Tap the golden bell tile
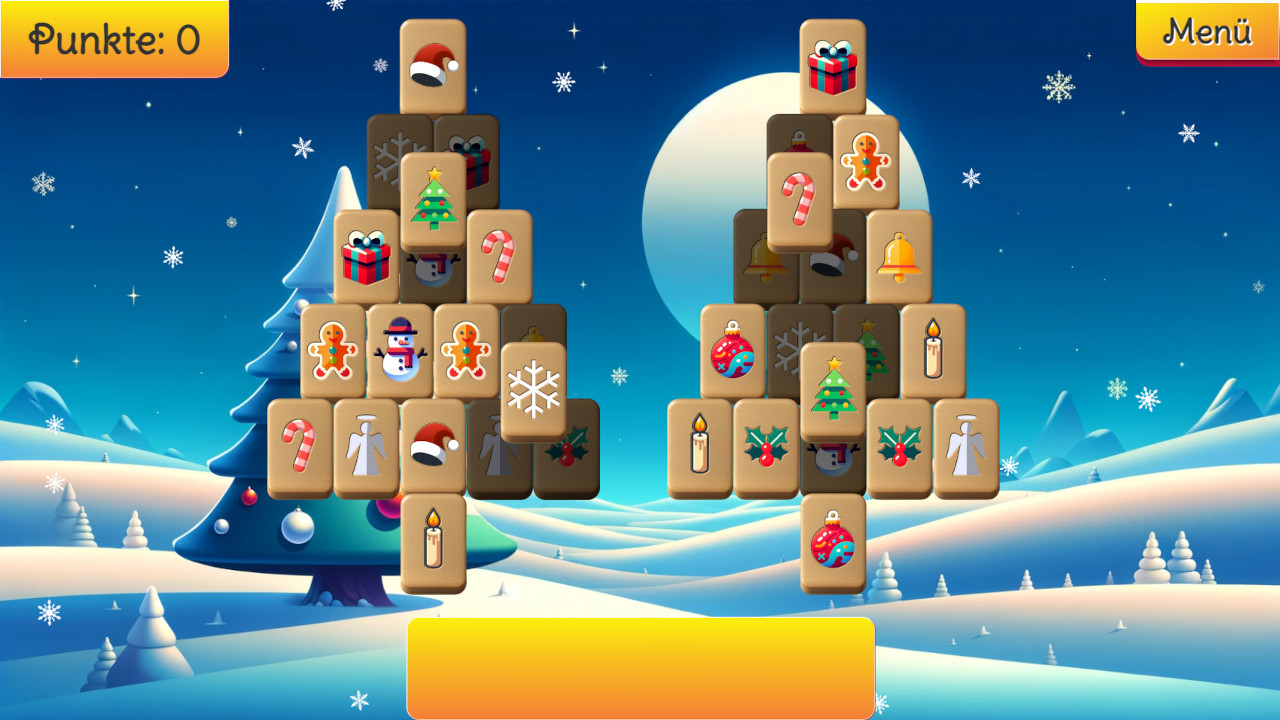 click(x=899, y=257)
